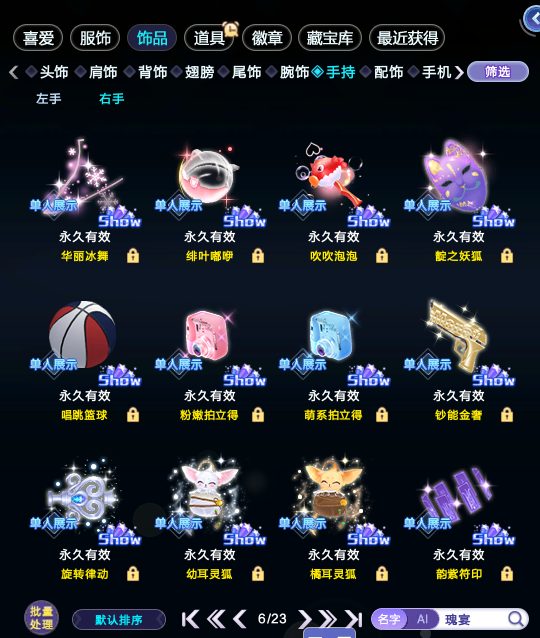Jump to the last page

tap(354, 619)
